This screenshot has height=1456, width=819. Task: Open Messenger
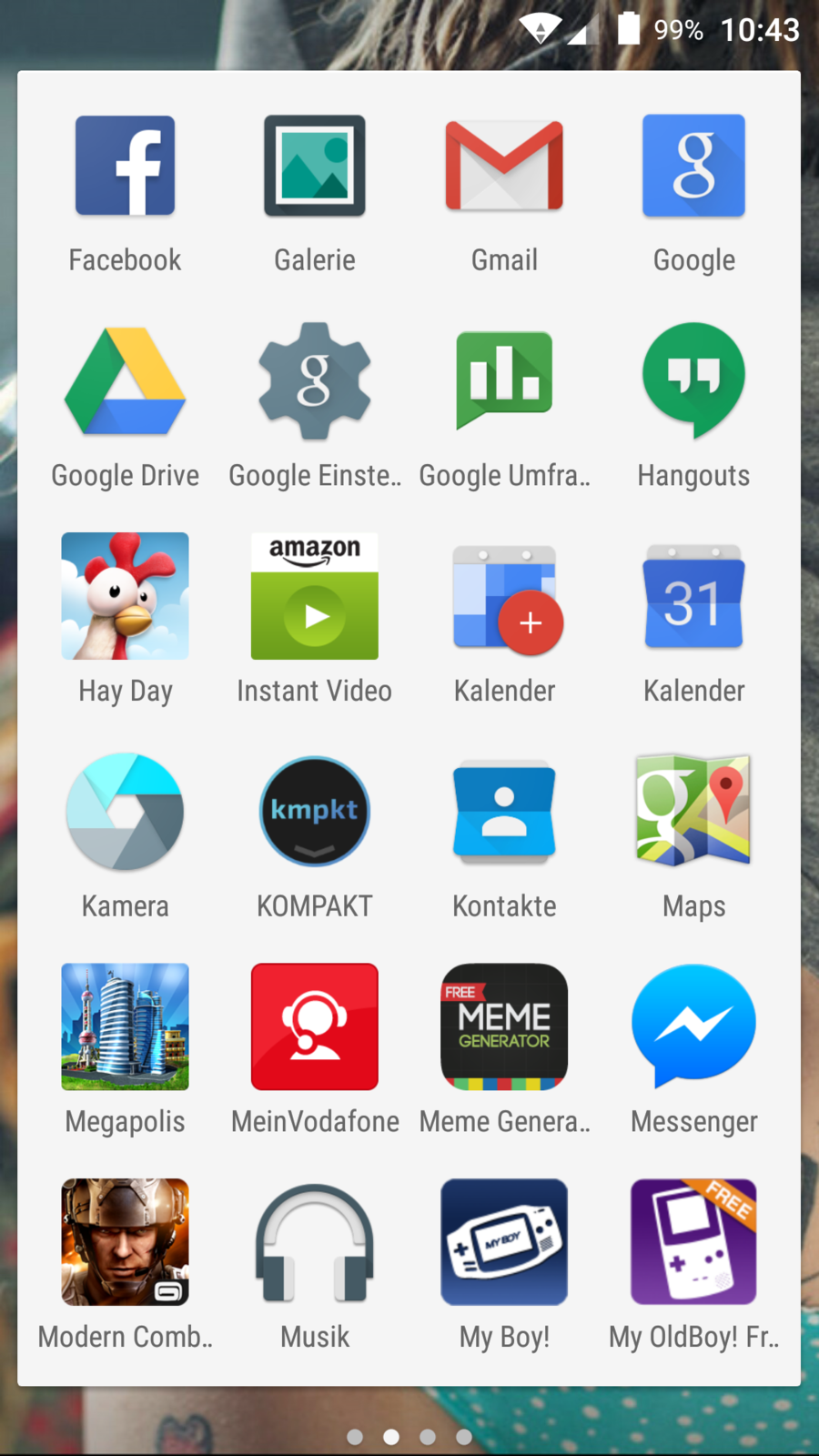pos(693,1026)
